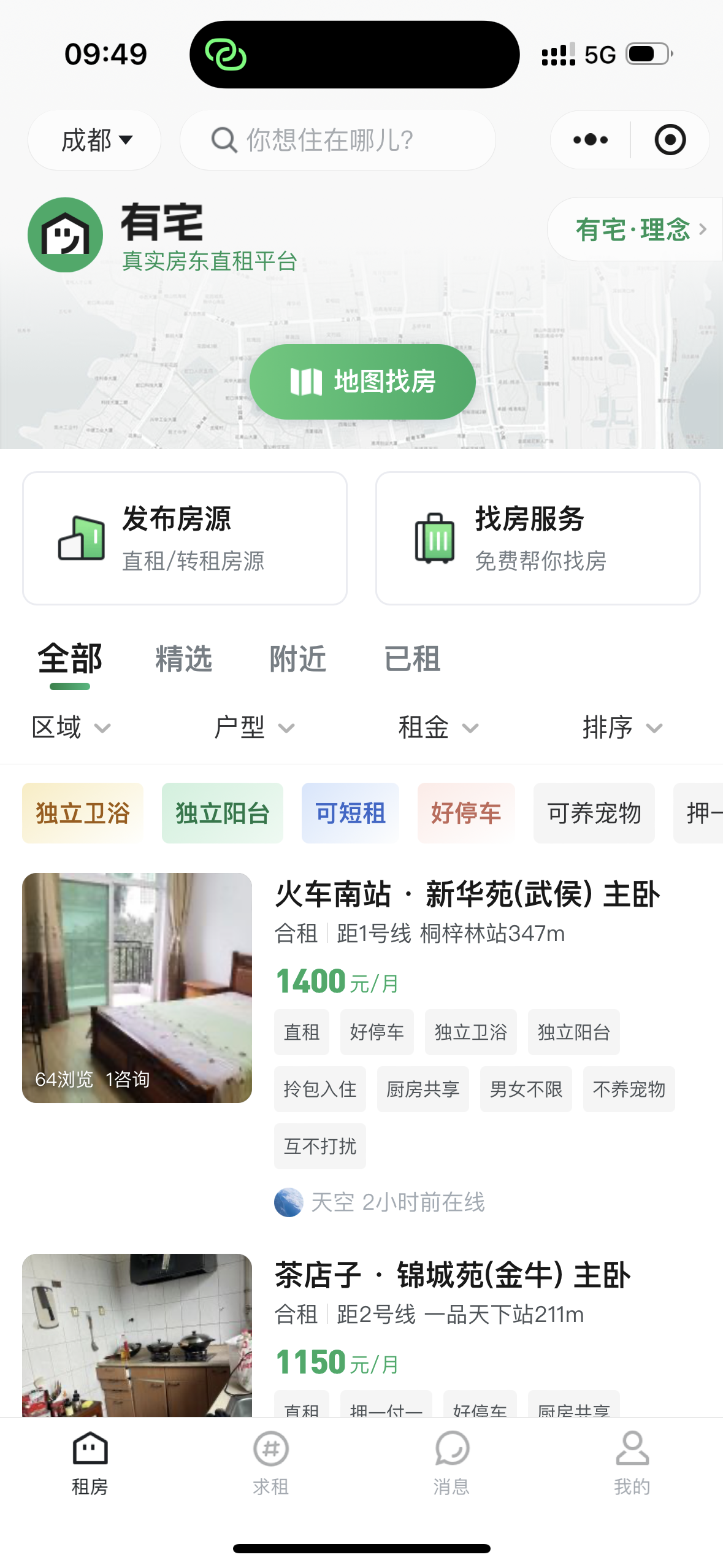This screenshot has height=1568, width=723.
Task: Open the 成都 city selector
Action: [x=95, y=140]
